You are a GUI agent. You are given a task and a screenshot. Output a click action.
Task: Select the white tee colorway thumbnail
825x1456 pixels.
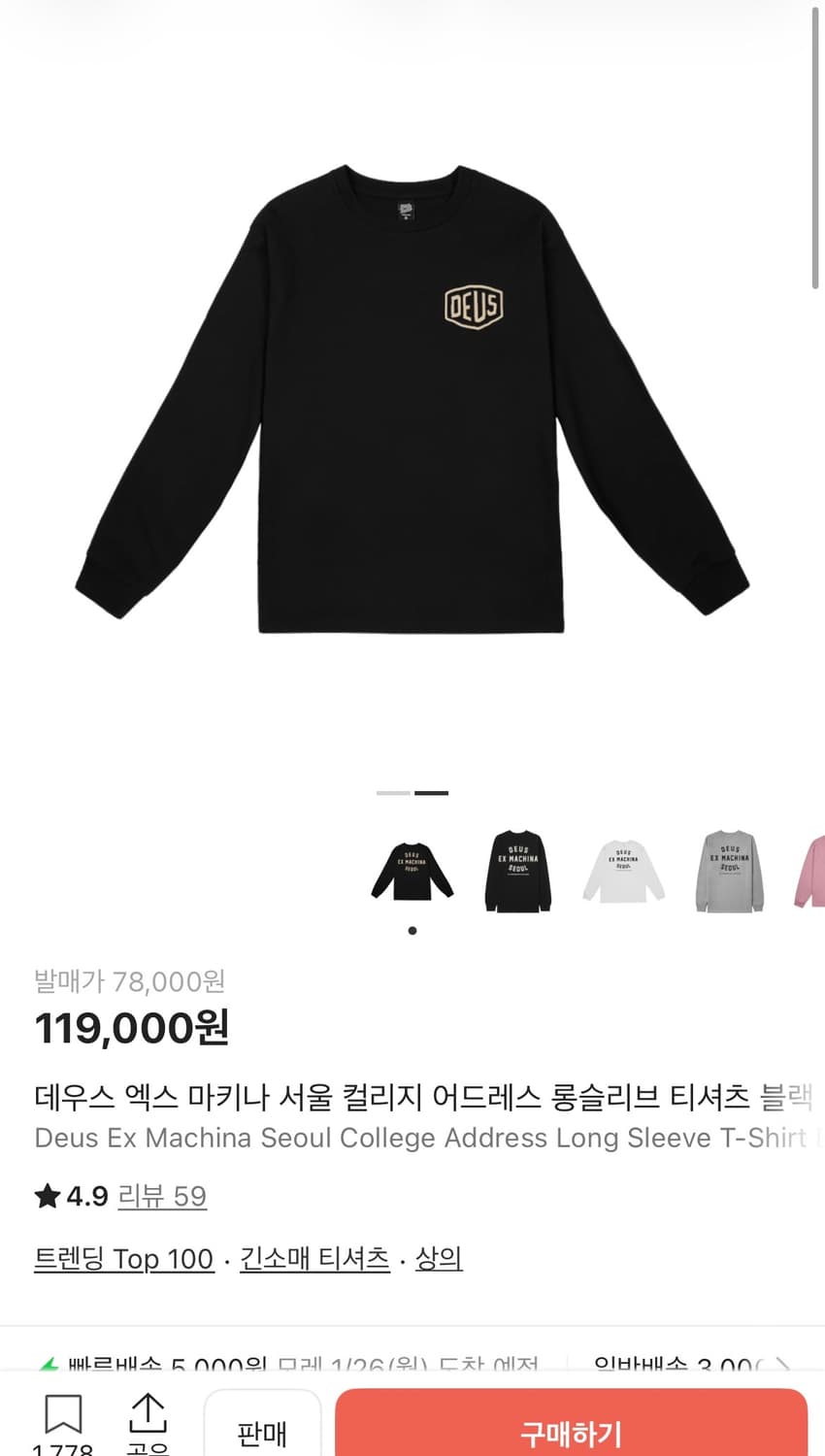coord(624,871)
